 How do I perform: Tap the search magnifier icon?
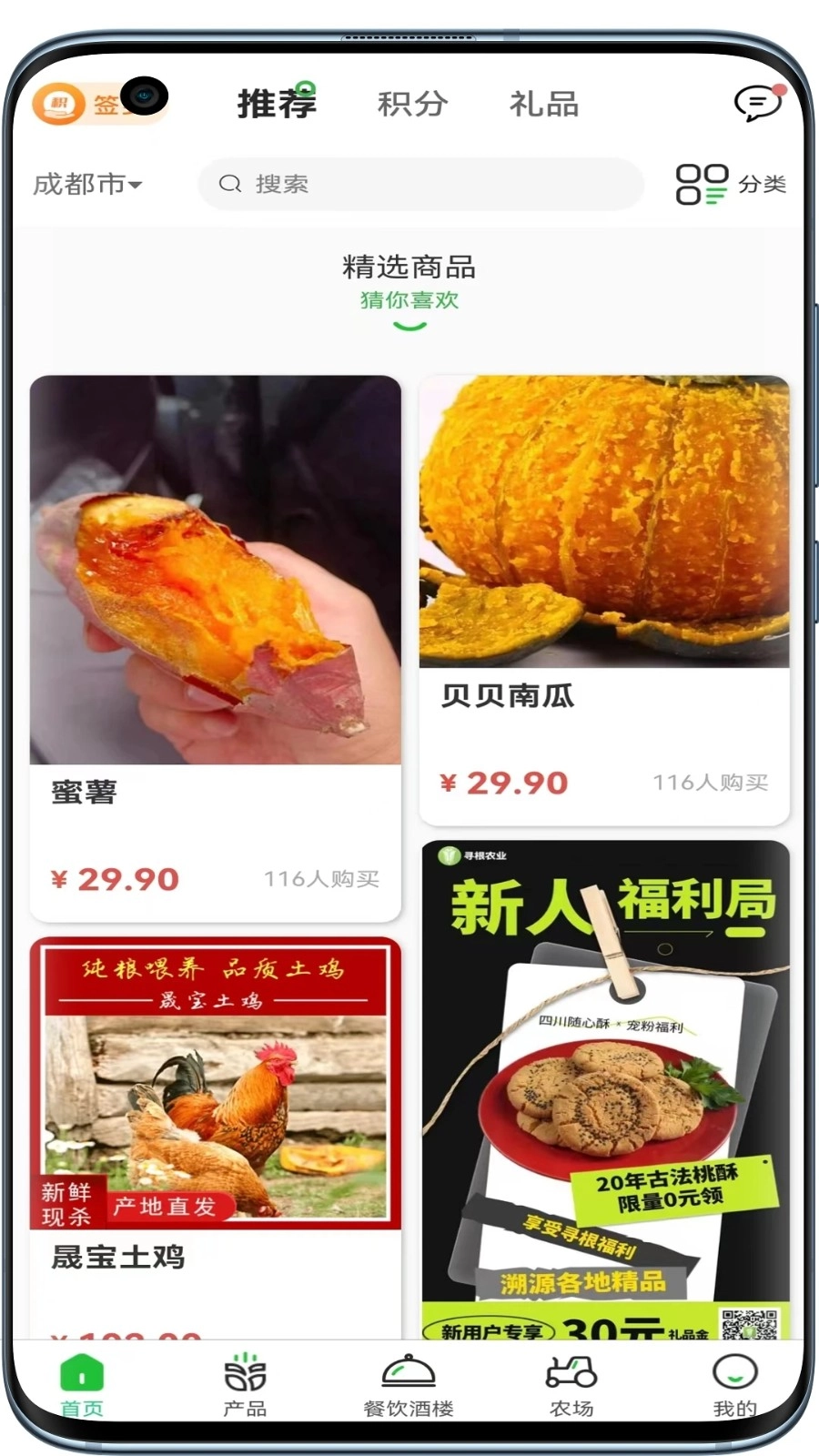pos(228,184)
